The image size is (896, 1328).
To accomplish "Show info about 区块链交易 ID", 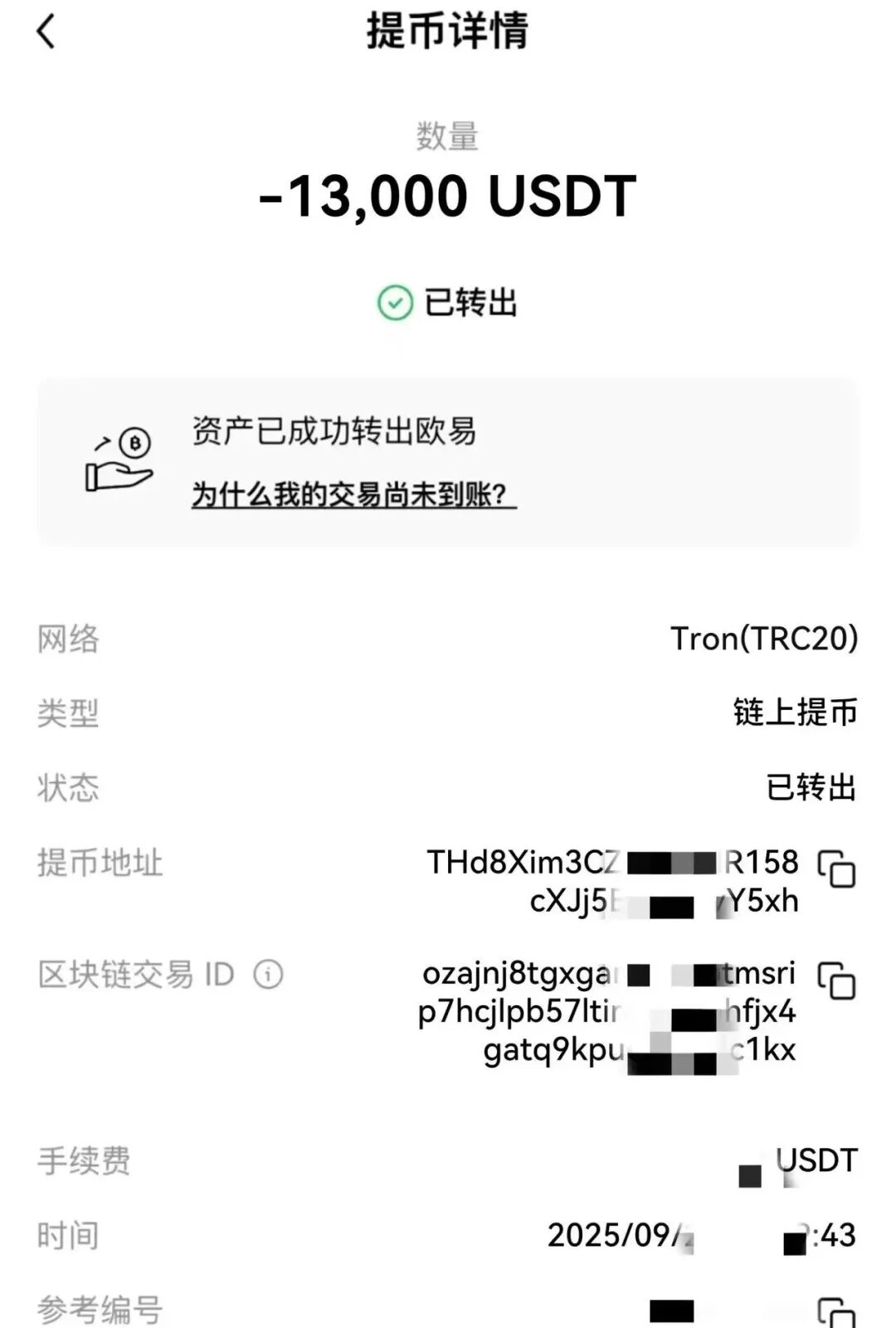I will (268, 974).
